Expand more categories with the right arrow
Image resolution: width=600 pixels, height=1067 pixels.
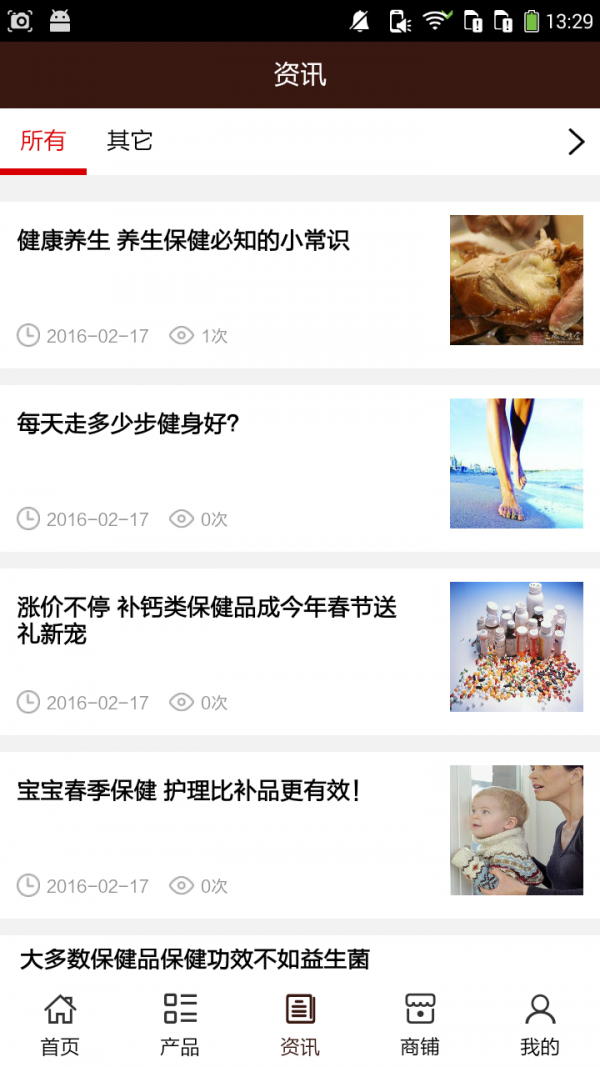576,142
